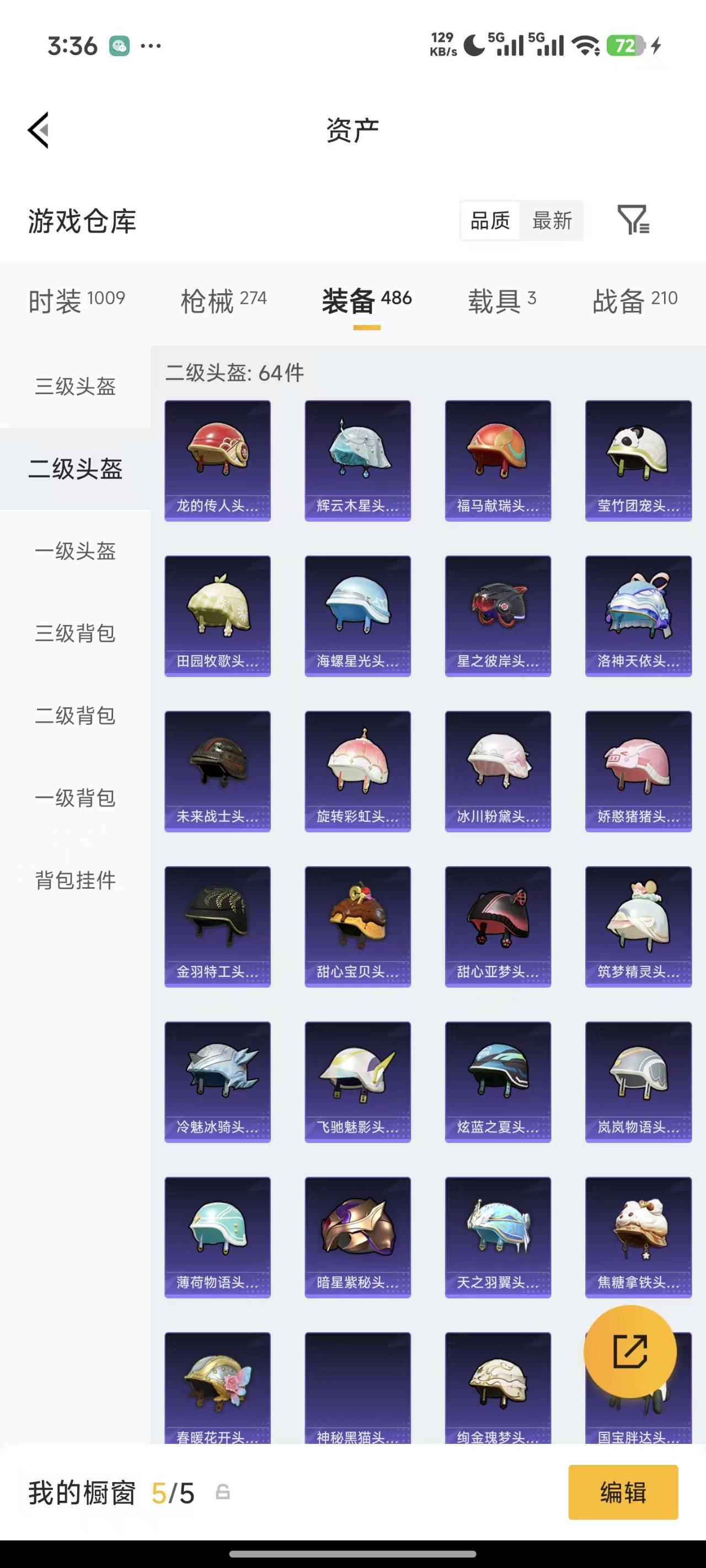The image size is (706, 1568).
Task: Tap the 编辑 button for 我的橱窗
Action: click(x=623, y=1492)
